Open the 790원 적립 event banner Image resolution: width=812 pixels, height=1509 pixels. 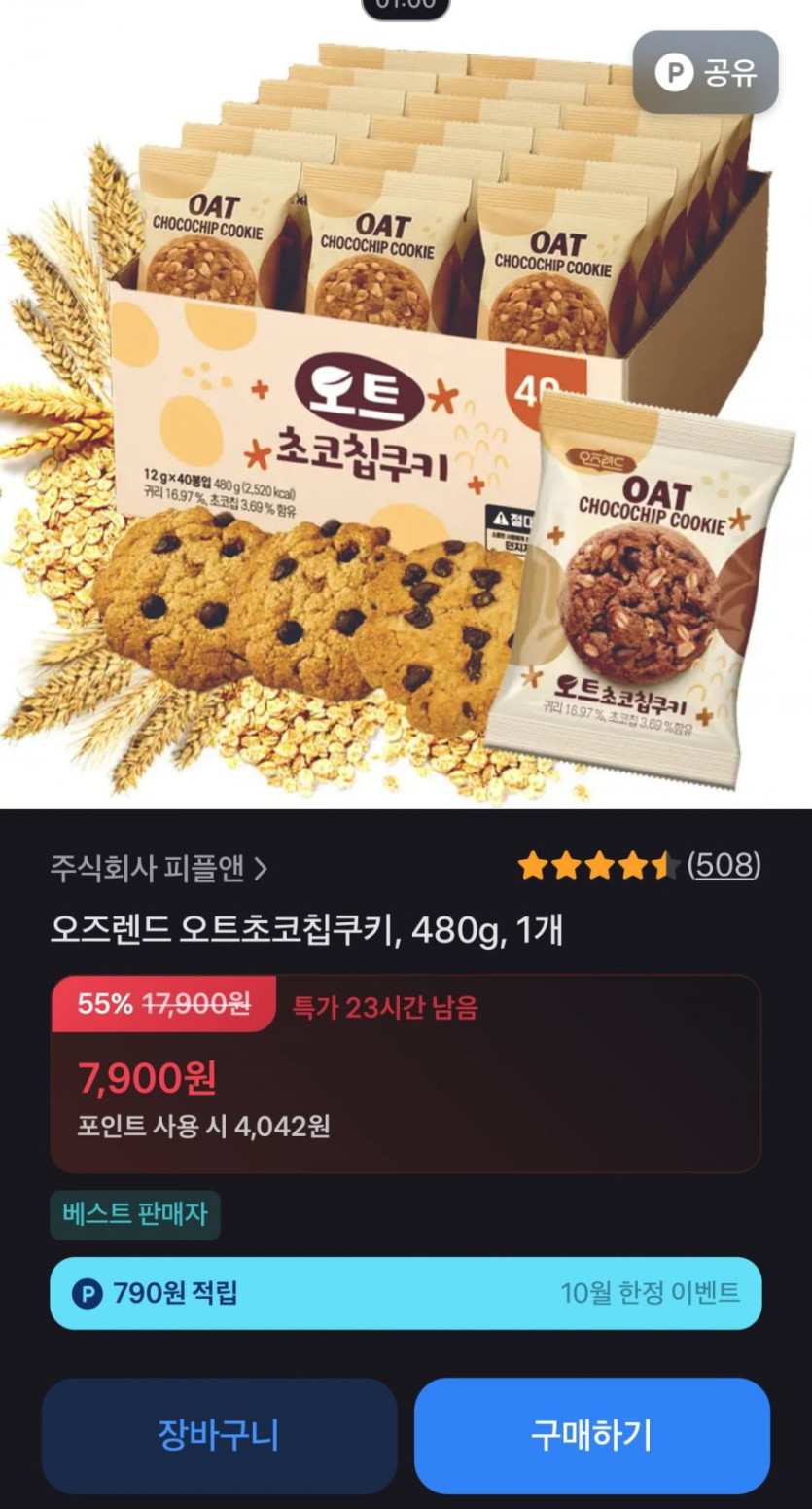pos(405,1293)
